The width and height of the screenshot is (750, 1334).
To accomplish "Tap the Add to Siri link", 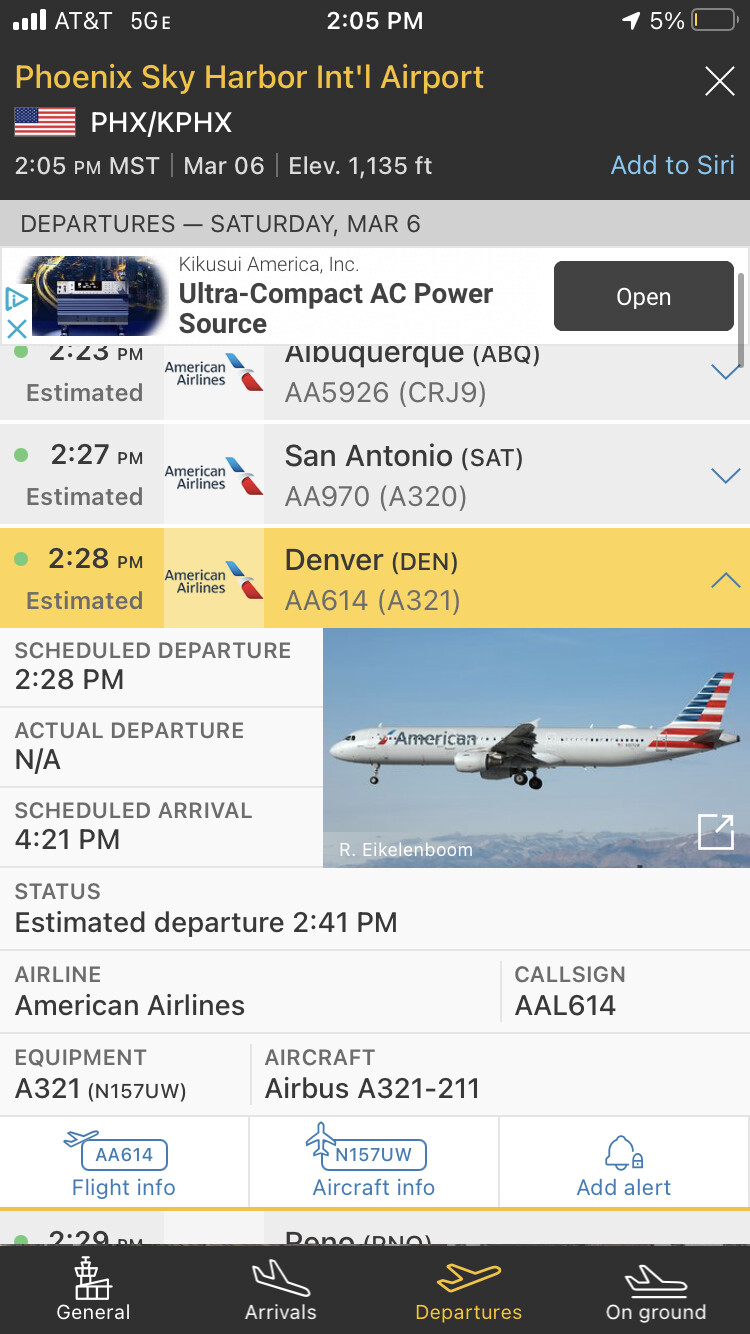I will click(672, 165).
